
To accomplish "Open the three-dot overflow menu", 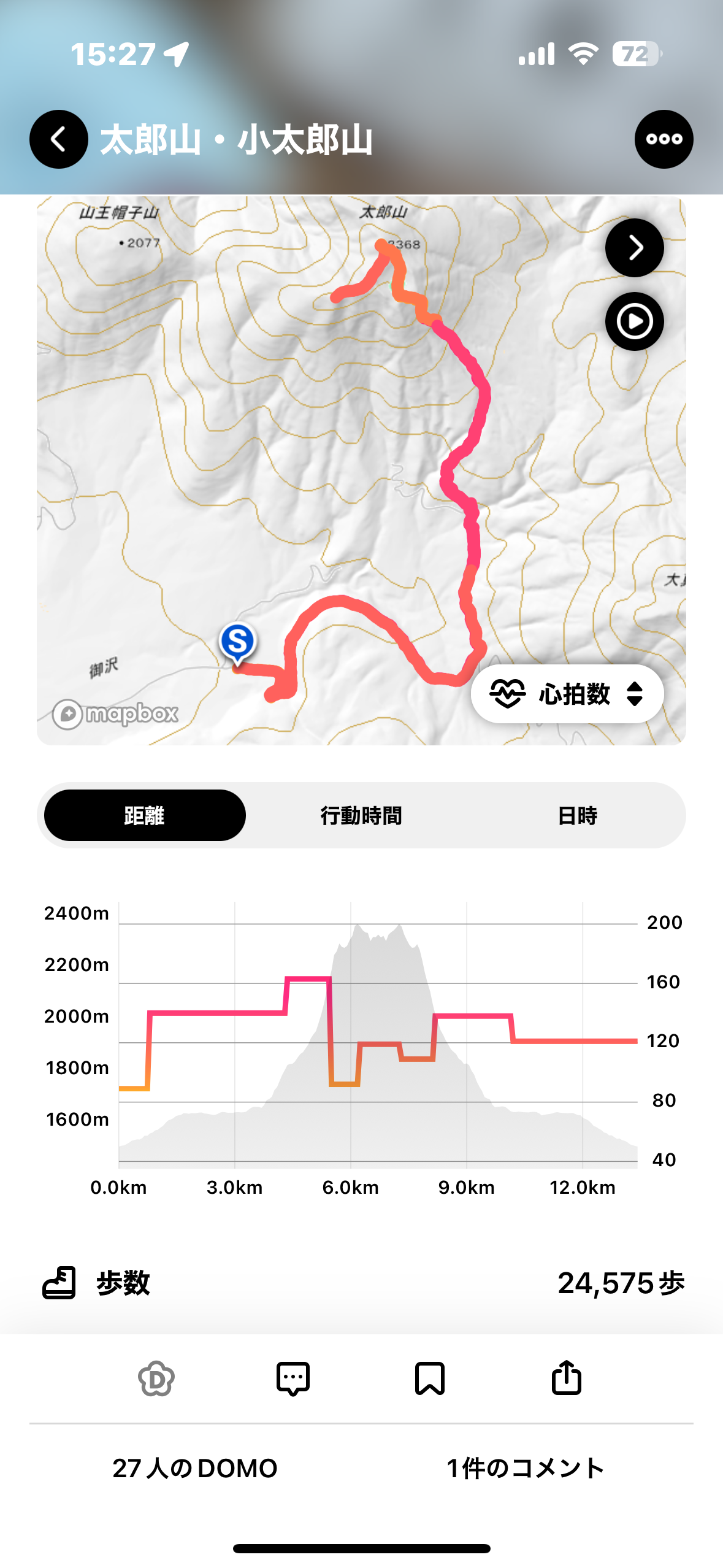I will pos(664,139).
